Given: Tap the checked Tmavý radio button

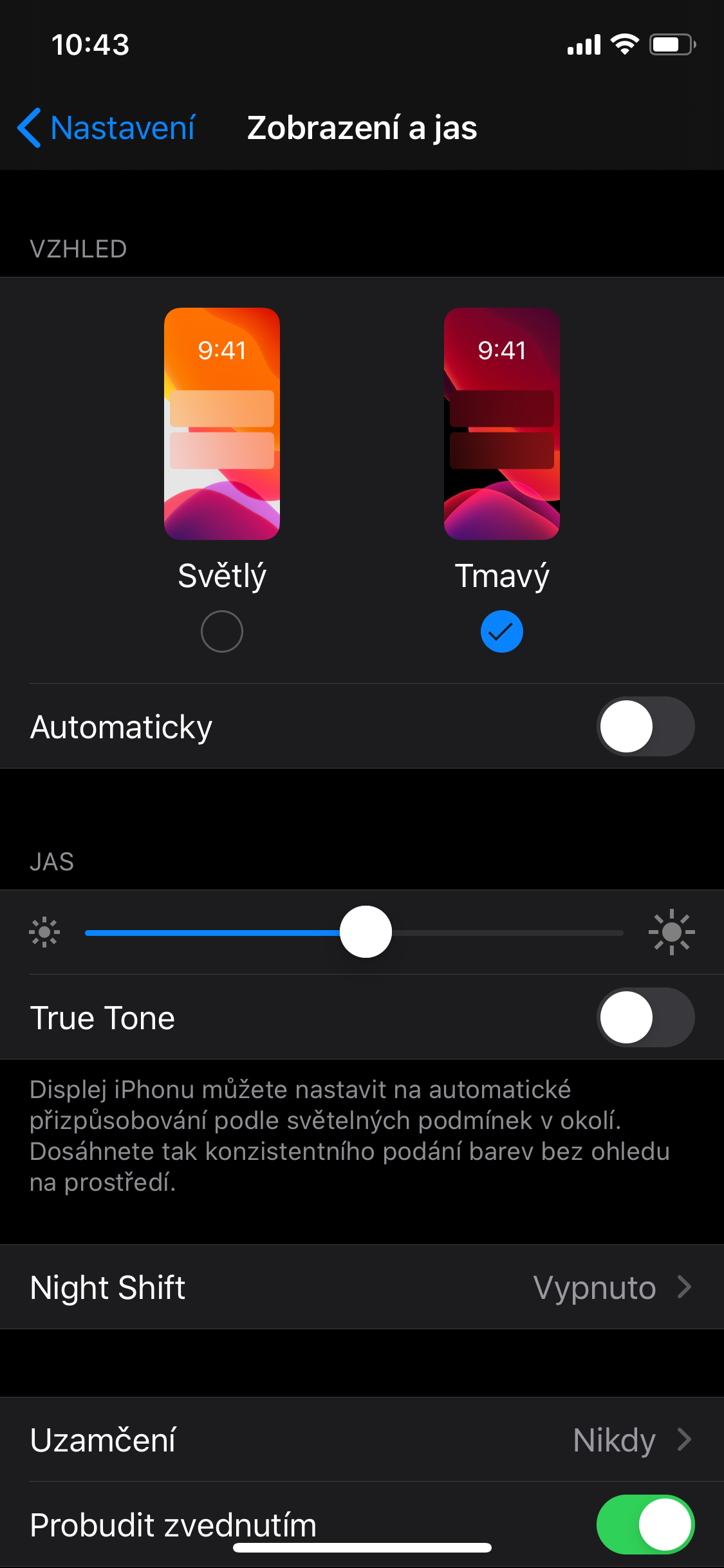Looking at the screenshot, I should (502, 631).
